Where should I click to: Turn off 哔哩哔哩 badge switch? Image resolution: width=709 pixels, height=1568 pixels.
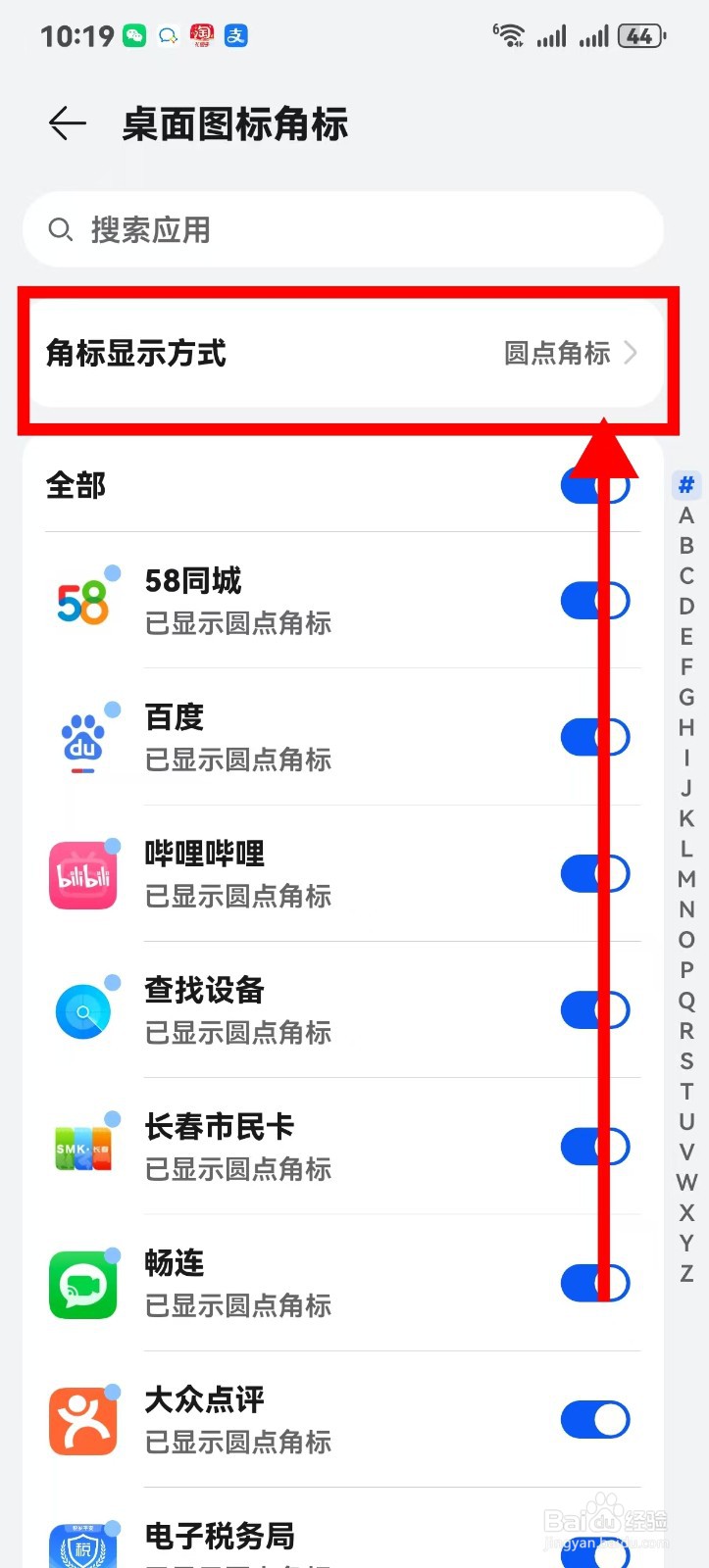595,873
